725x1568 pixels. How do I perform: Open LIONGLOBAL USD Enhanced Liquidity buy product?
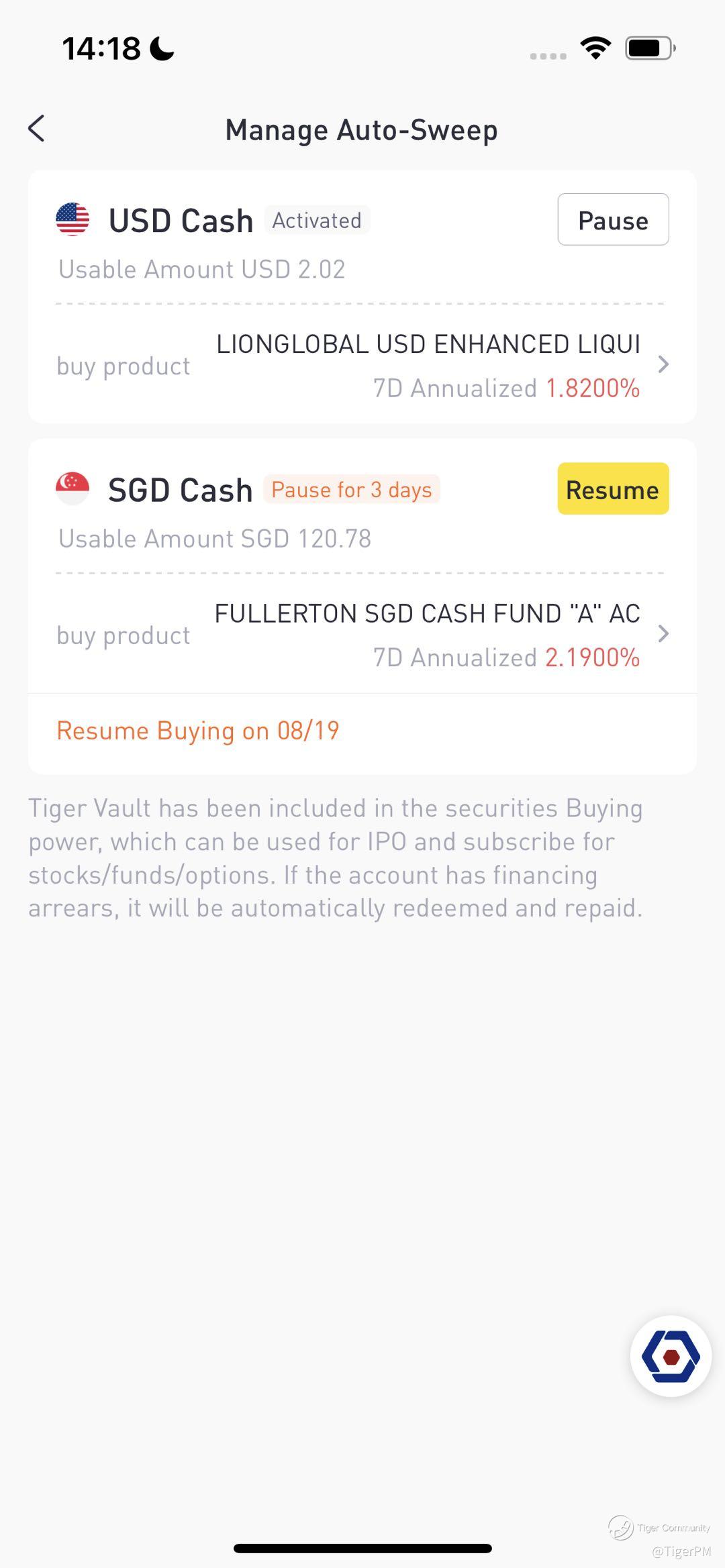(x=428, y=365)
